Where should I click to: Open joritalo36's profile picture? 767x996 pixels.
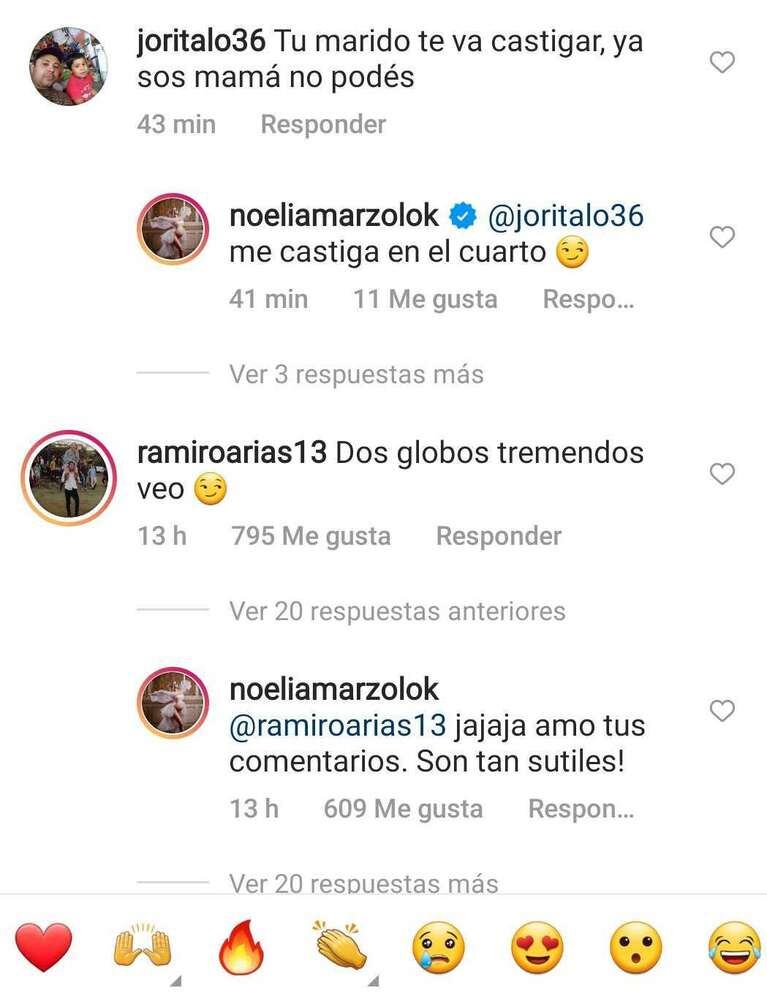[x=68, y=66]
